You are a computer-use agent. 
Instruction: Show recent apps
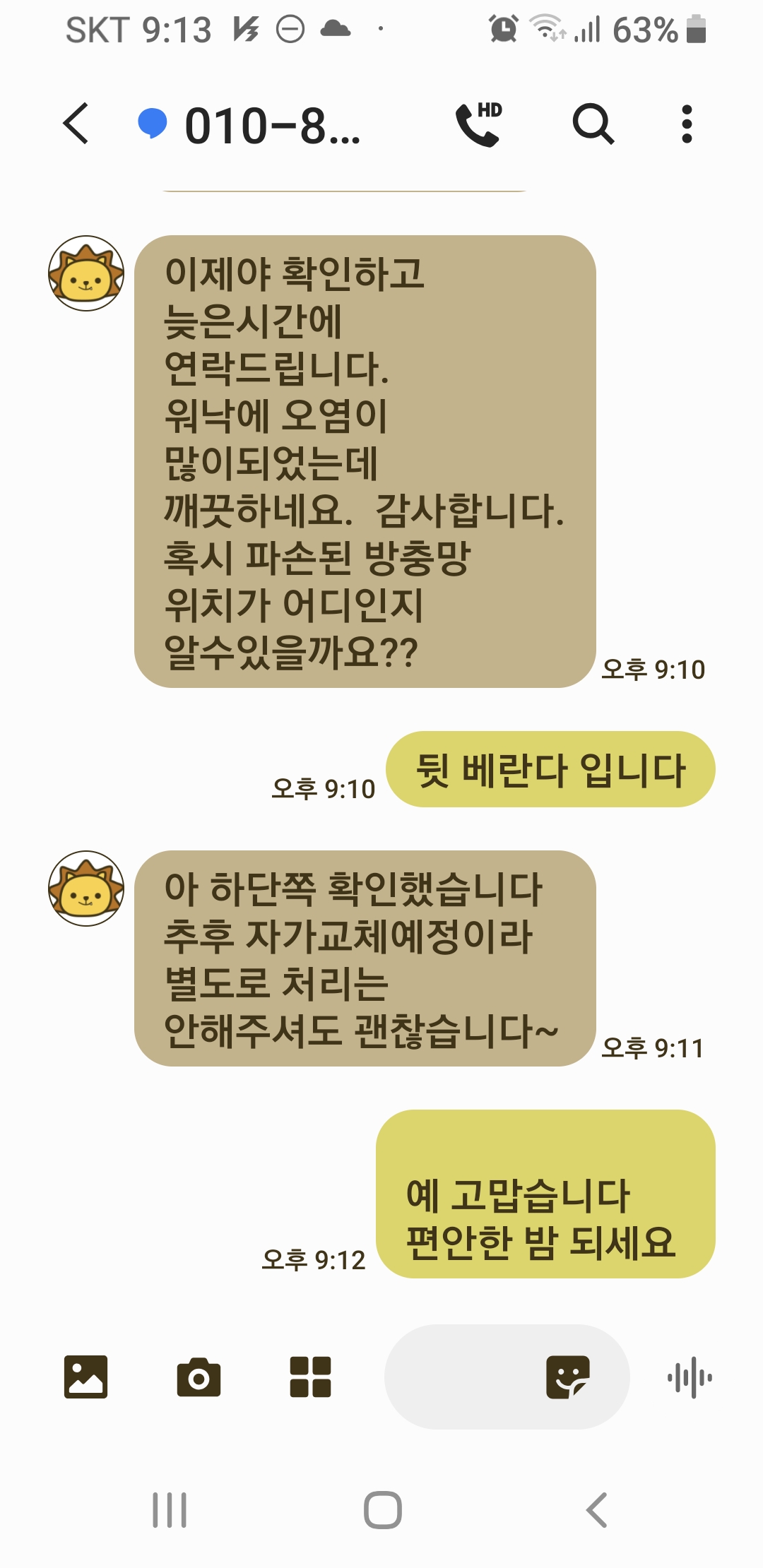point(170,1510)
